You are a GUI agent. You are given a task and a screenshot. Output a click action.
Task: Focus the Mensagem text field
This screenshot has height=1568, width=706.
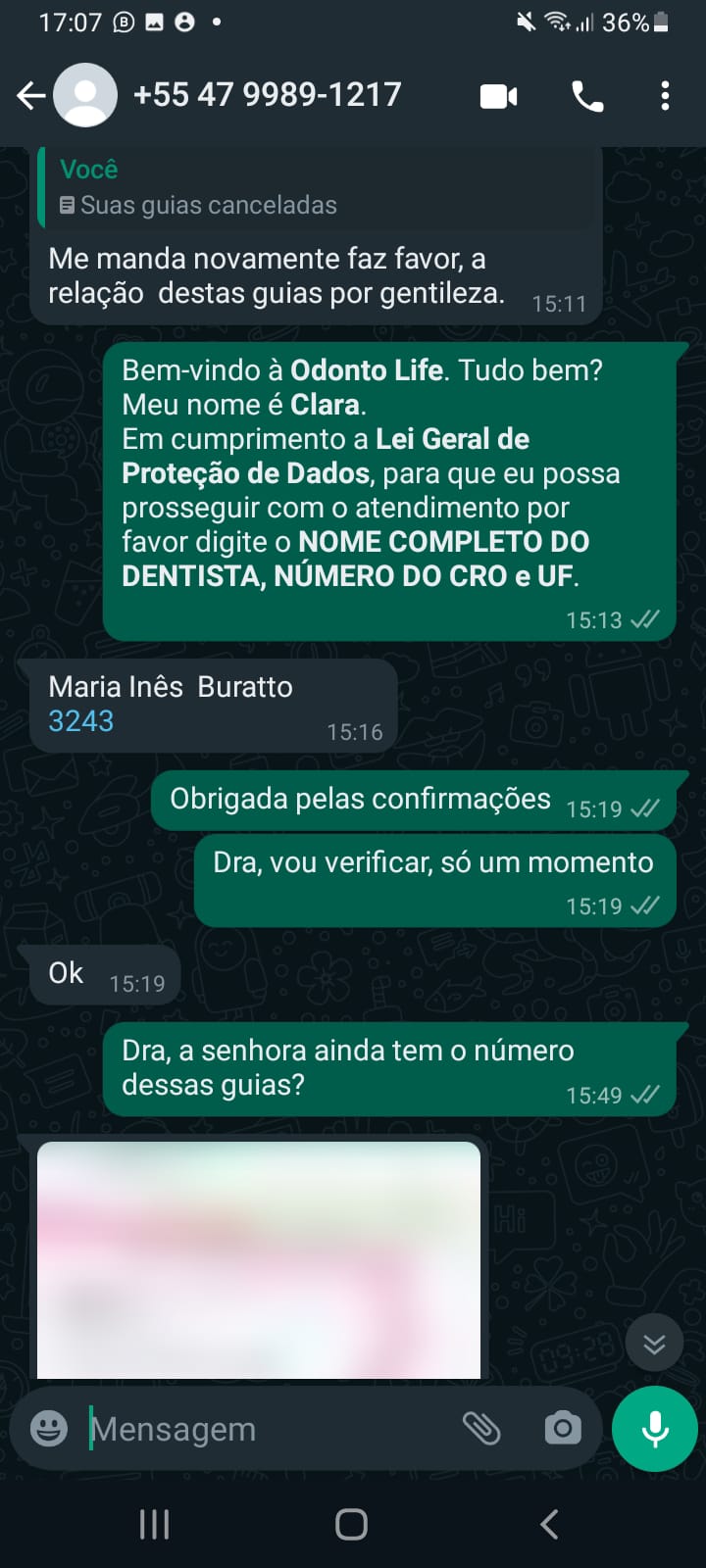tap(265, 1430)
